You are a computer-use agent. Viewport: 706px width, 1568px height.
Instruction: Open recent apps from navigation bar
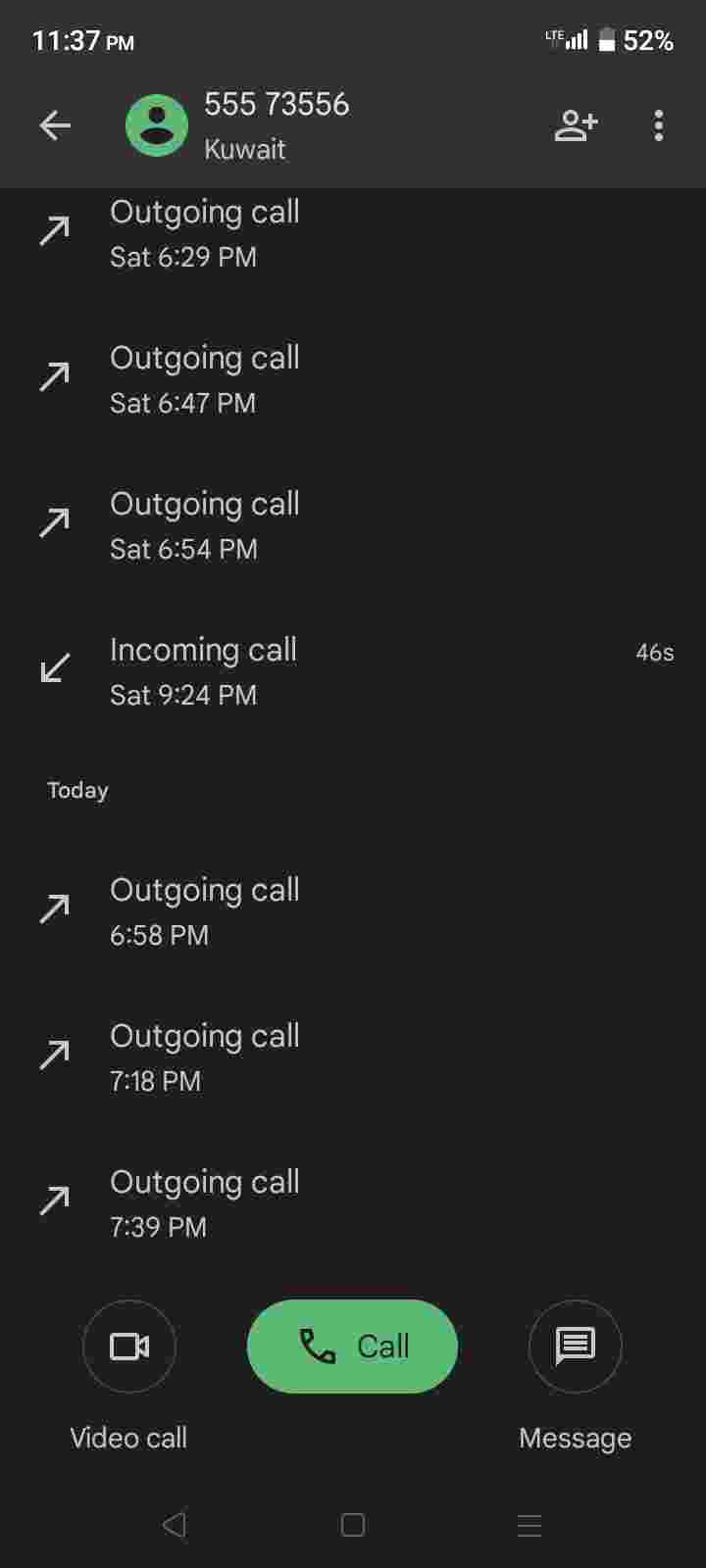(x=529, y=1525)
